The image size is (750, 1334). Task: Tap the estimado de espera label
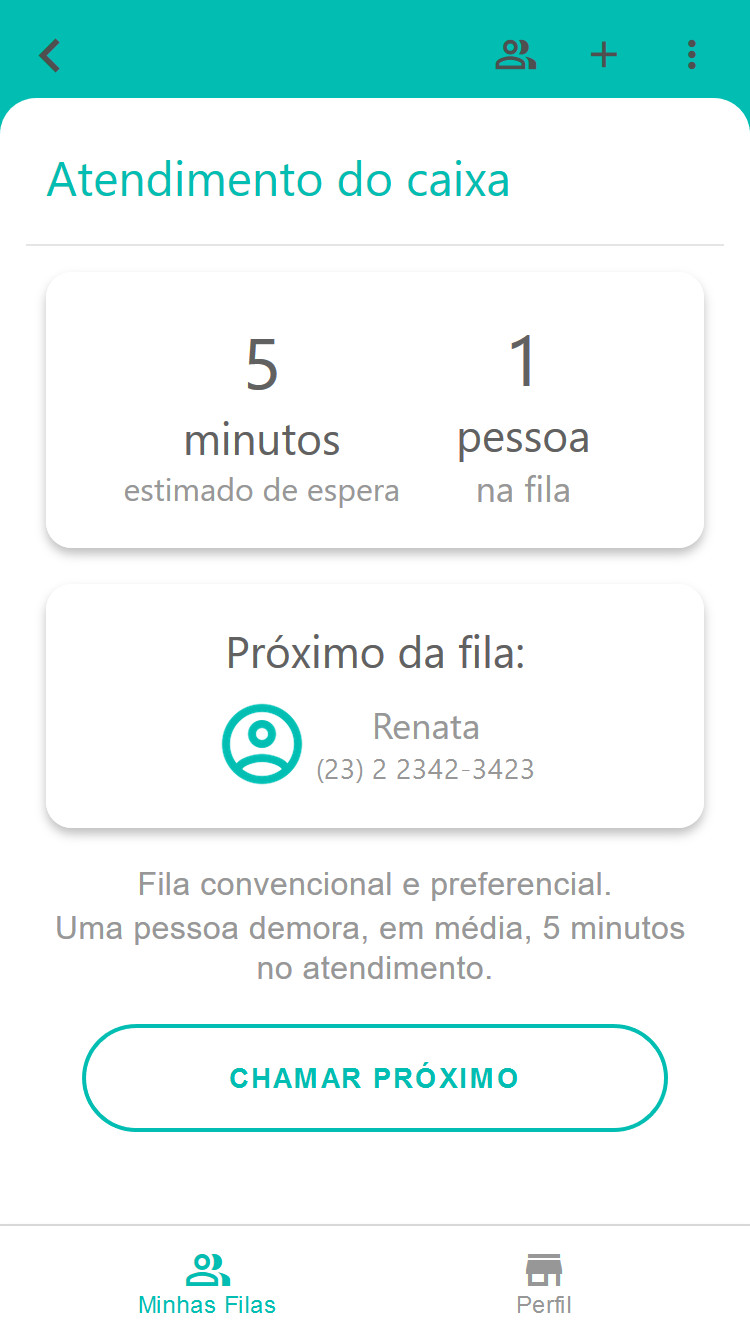click(262, 490)
